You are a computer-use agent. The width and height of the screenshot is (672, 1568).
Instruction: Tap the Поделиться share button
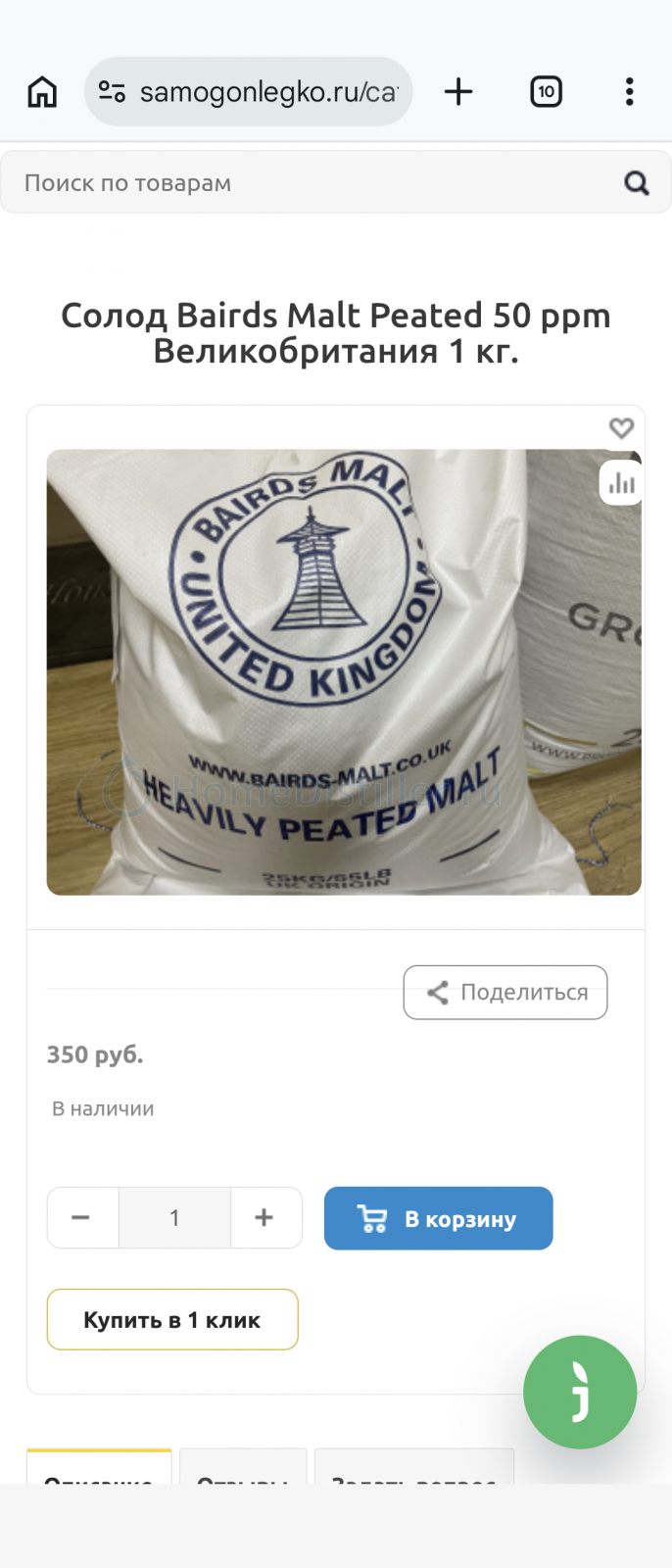coord(505,992)
